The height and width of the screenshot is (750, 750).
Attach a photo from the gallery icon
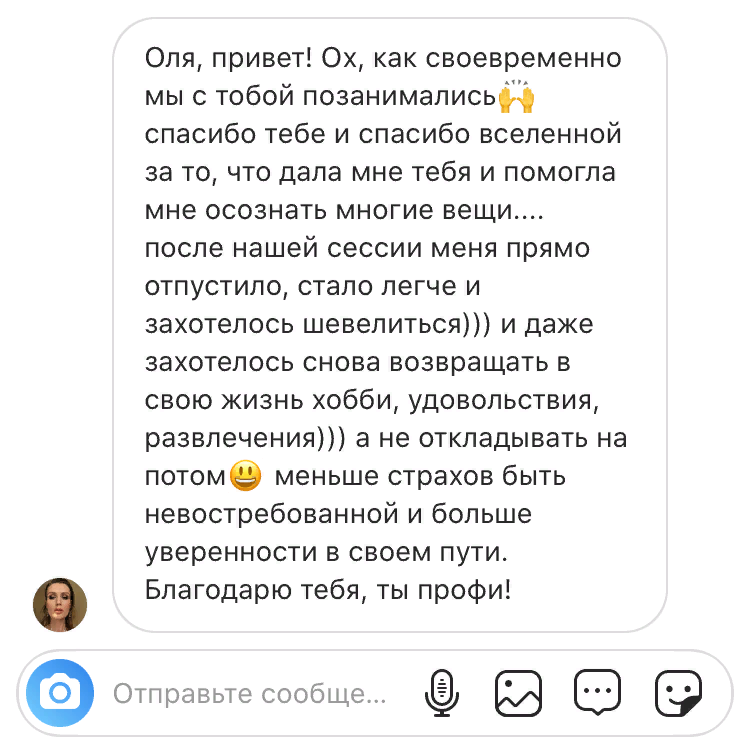pos(518,693)
